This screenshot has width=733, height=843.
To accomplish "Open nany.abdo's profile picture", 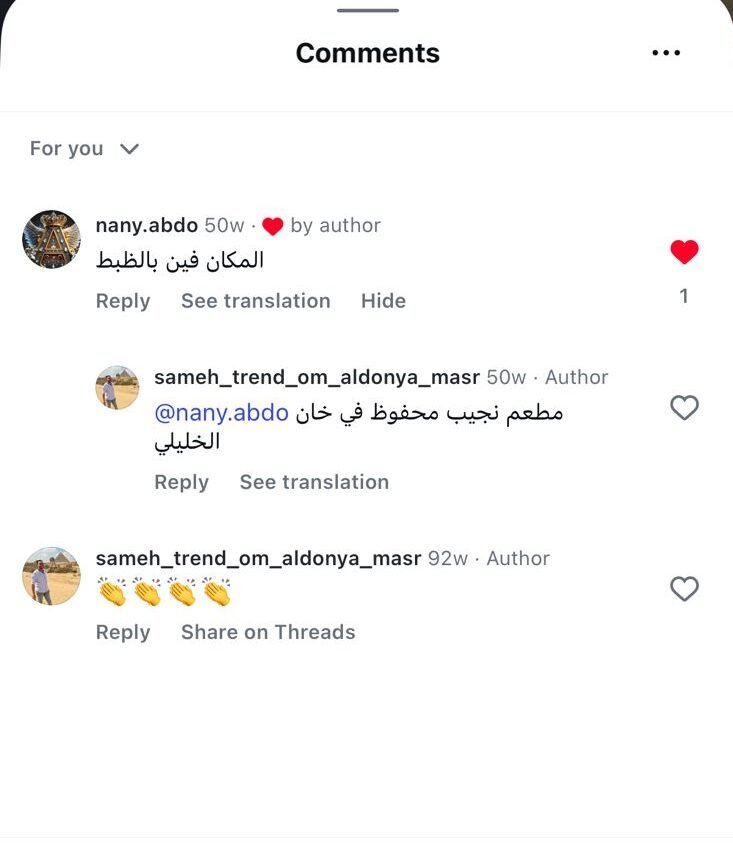I will tap(51, 239).
